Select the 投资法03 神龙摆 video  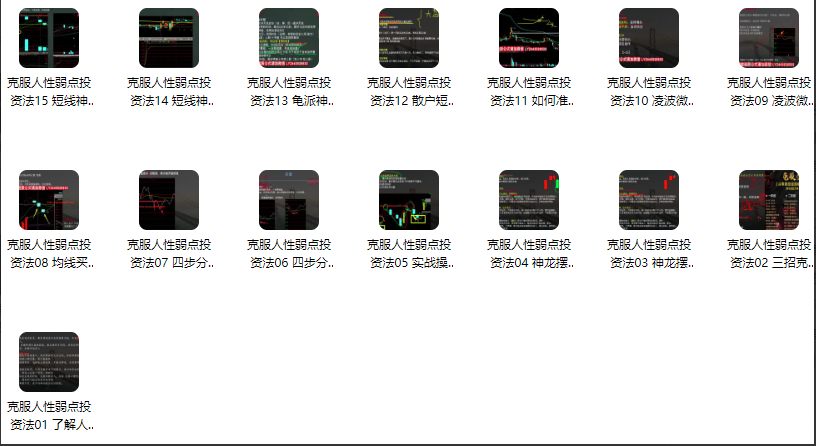pos(648,200)
